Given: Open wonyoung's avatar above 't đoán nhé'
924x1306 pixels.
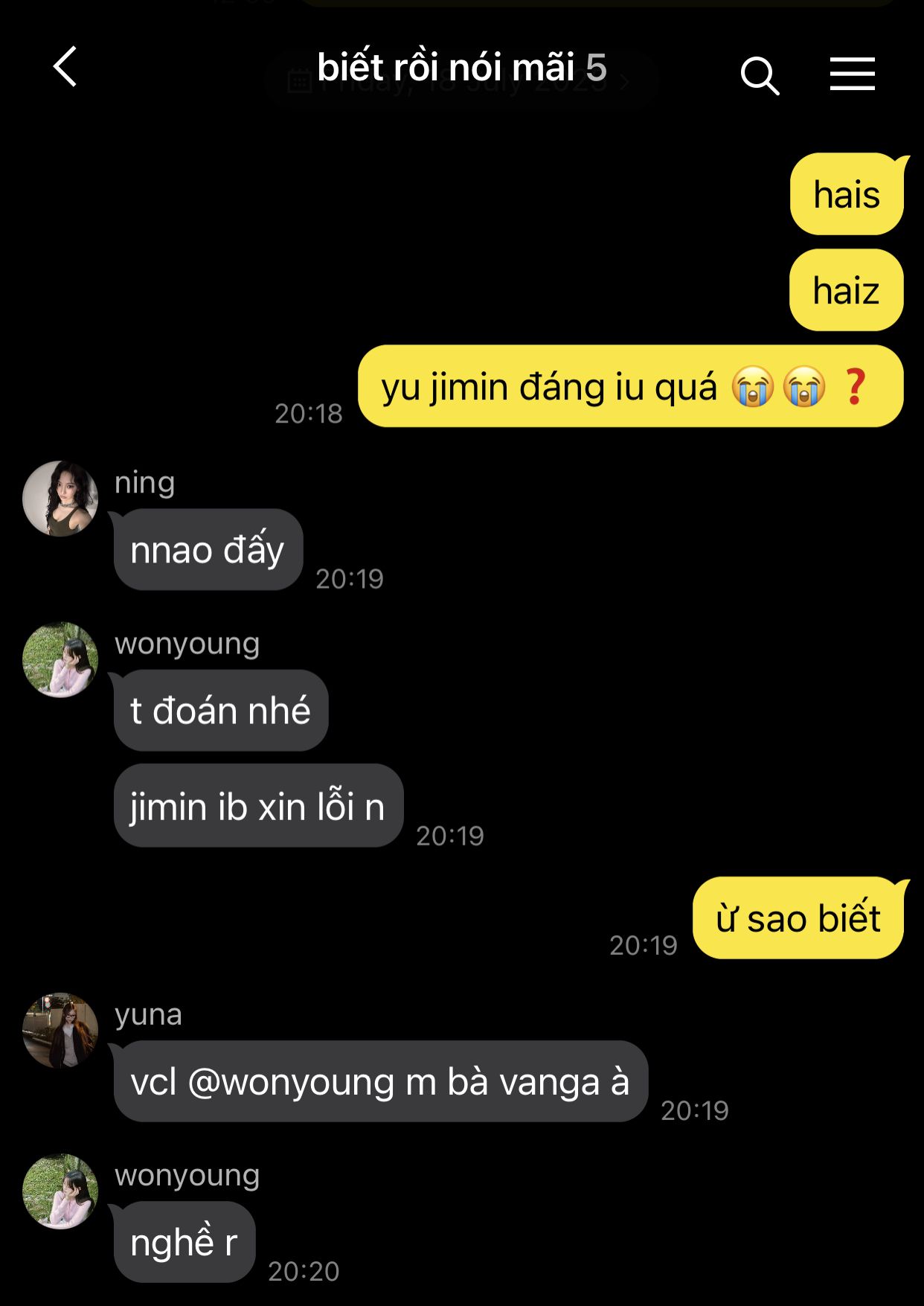Looking at the screenshot, I should click(60, 660).
